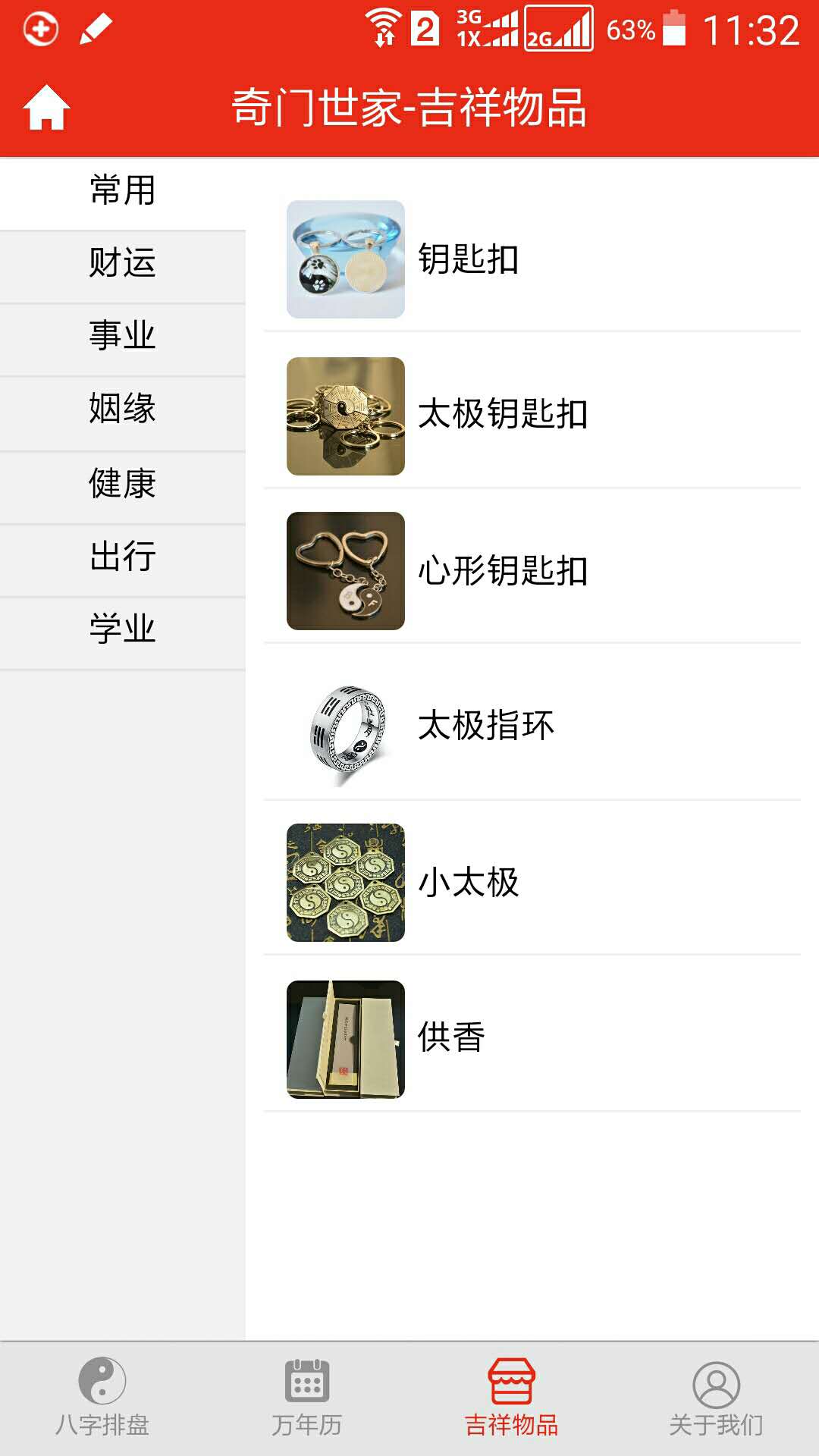Open the 学业 category
Image resolution: width=819 pixels, height=1456 pixels.
(122, 629)
